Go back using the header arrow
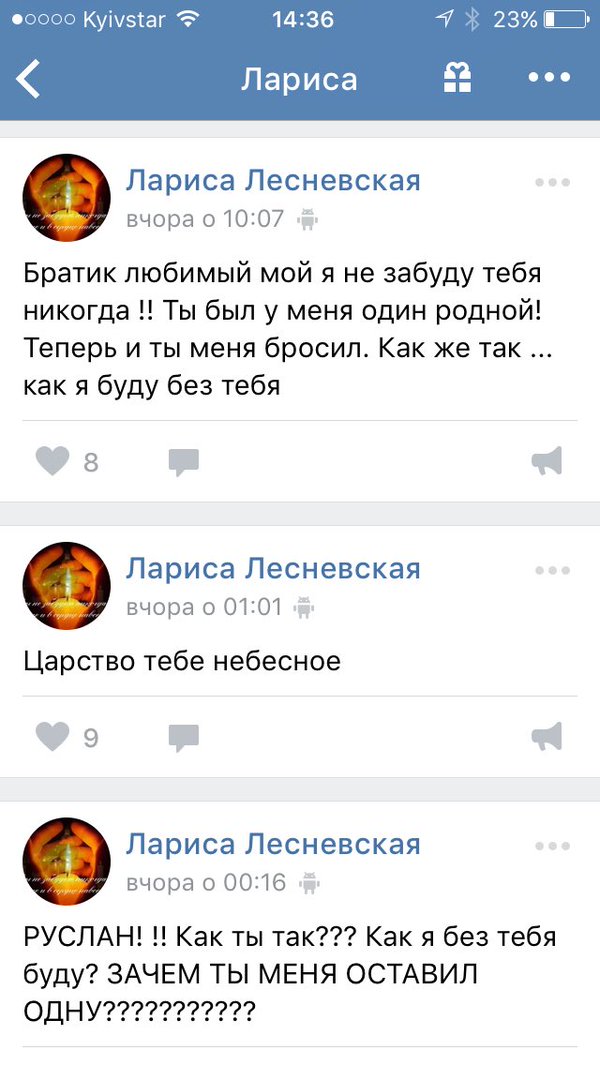Screen dimensions: 600x1065 [x=29, y=78]
